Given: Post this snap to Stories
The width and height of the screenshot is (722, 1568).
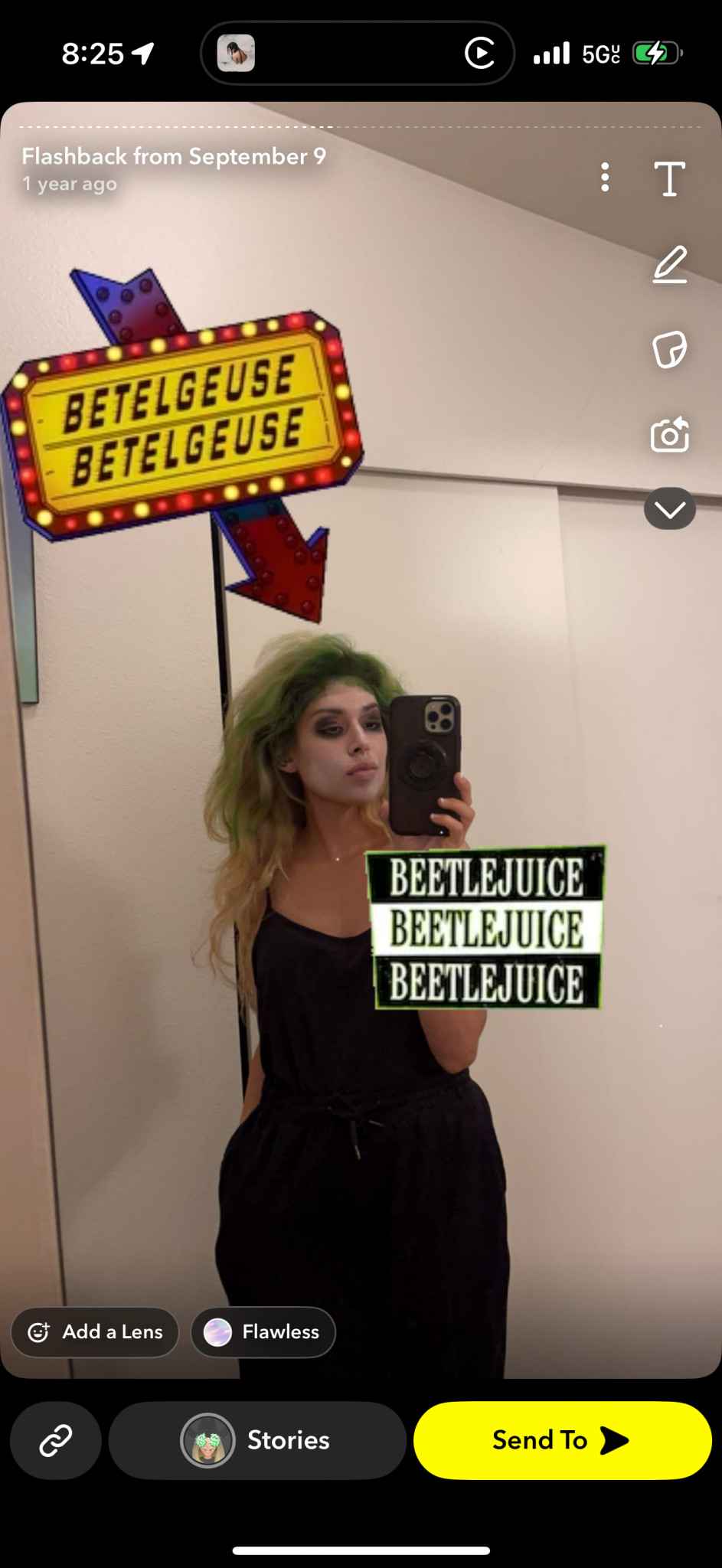Looking at the screenshot, I should pos(256,1440).
